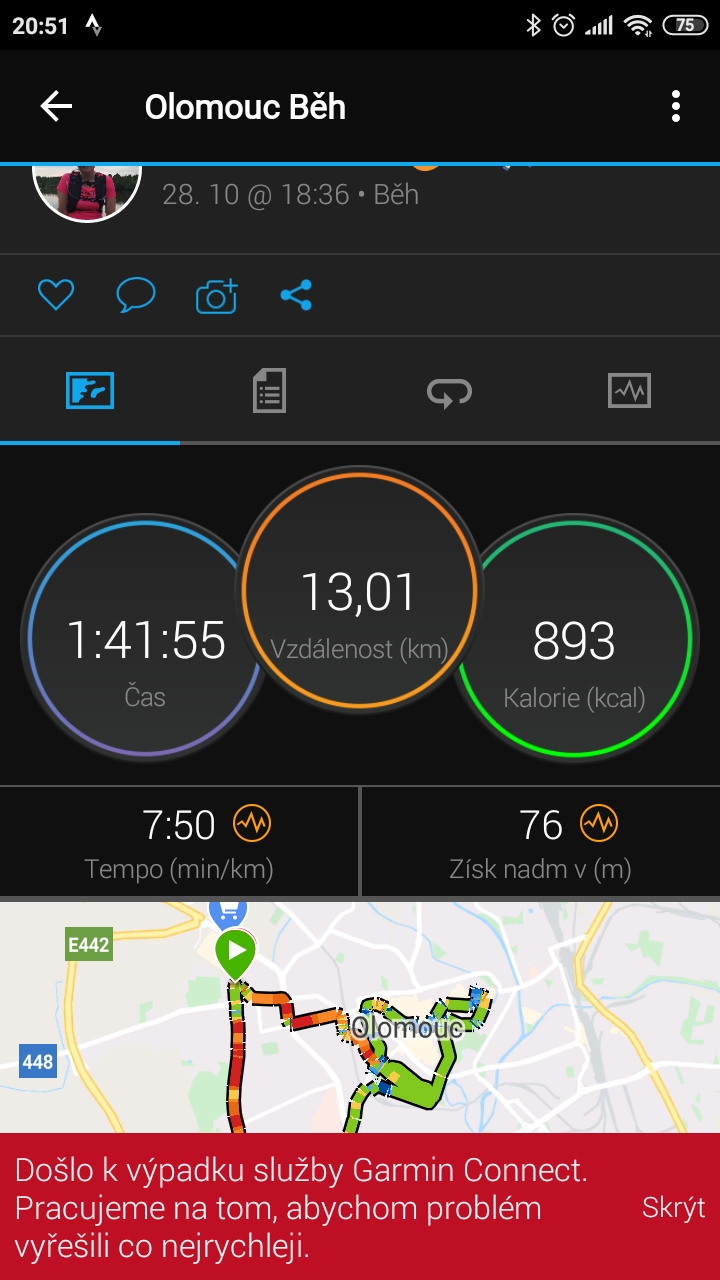The height and width of the screenshot is (1280, 720).
Task: Switch to the details list tab
Action: pyautogui.click(x=269, y=390)
